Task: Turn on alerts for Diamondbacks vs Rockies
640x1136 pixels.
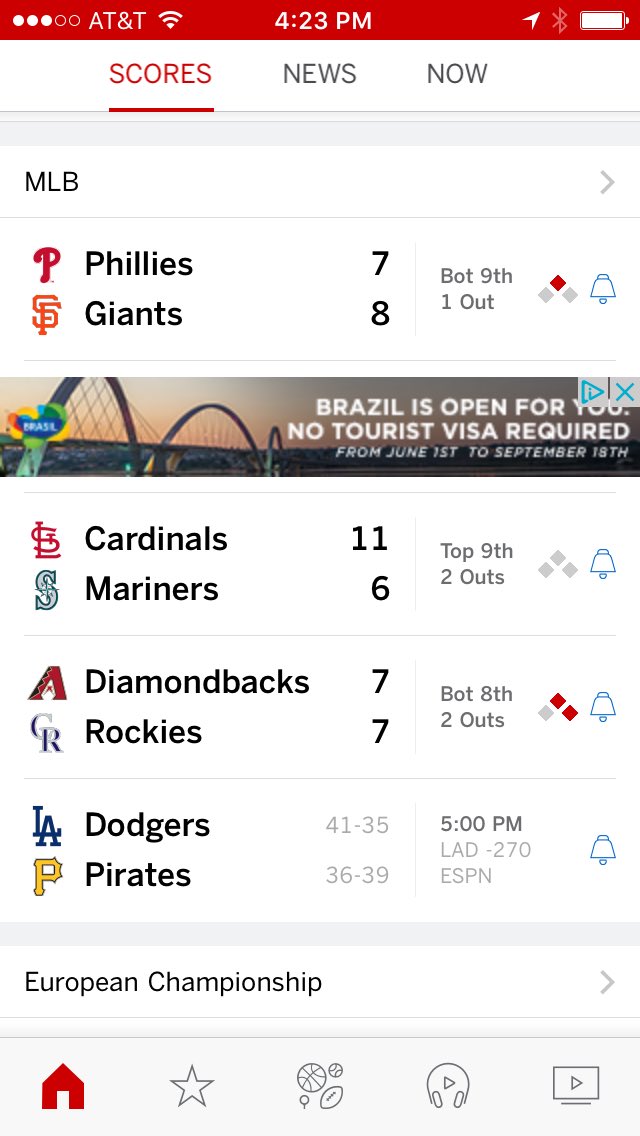Action: (x=603, y=707)
